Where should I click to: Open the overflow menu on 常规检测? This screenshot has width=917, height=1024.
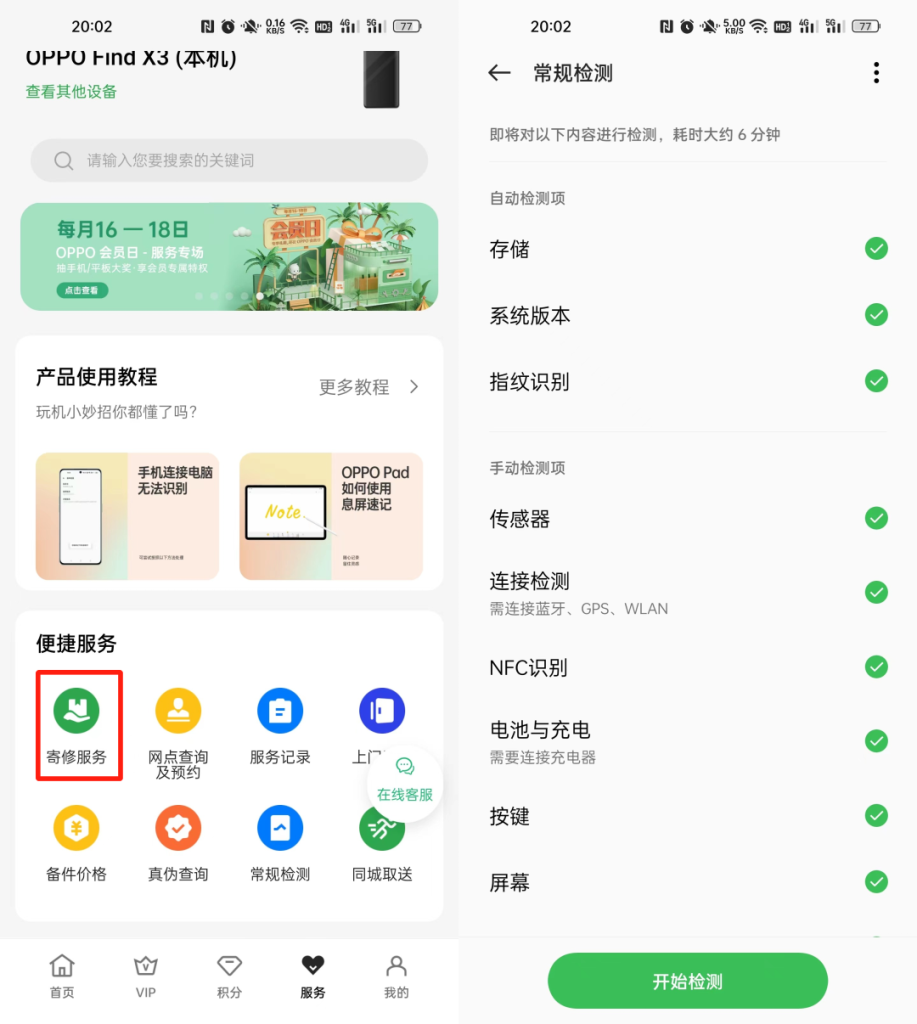tap(876, 73)
